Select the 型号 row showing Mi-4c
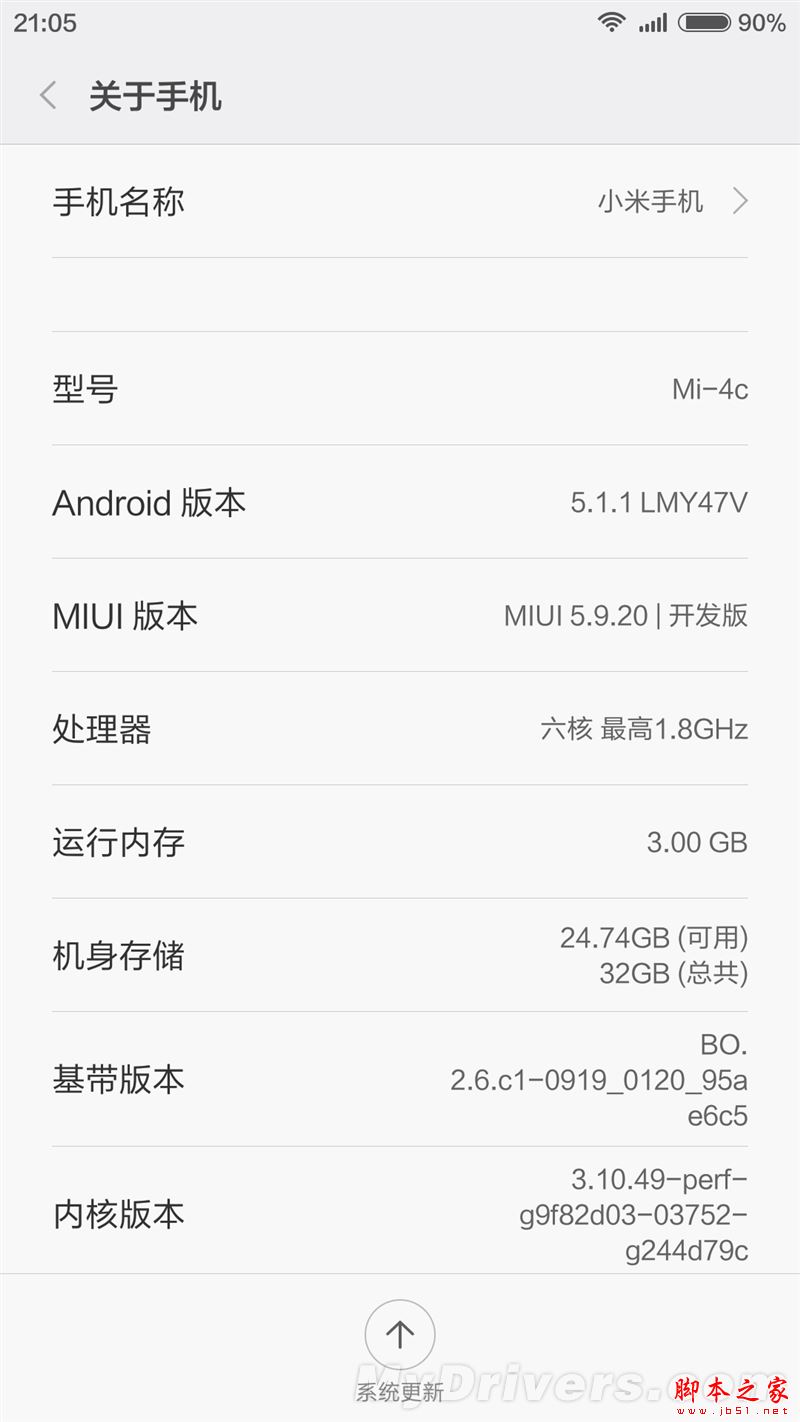This screenshot has width=800, height=1422. click(x=400, y=389)
